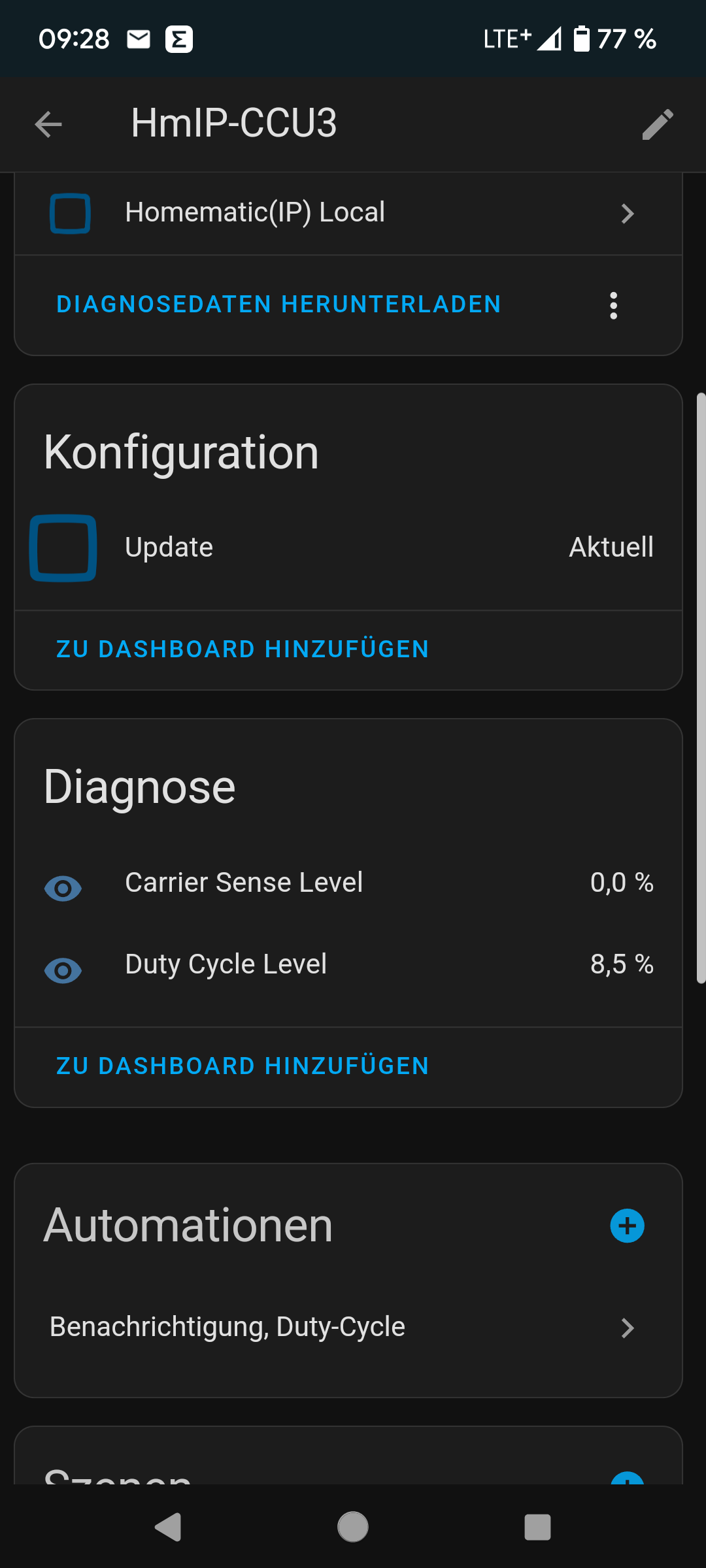Tap the system home button
This screenshot has height=1568, width=706.
(x=353, y=1527)
